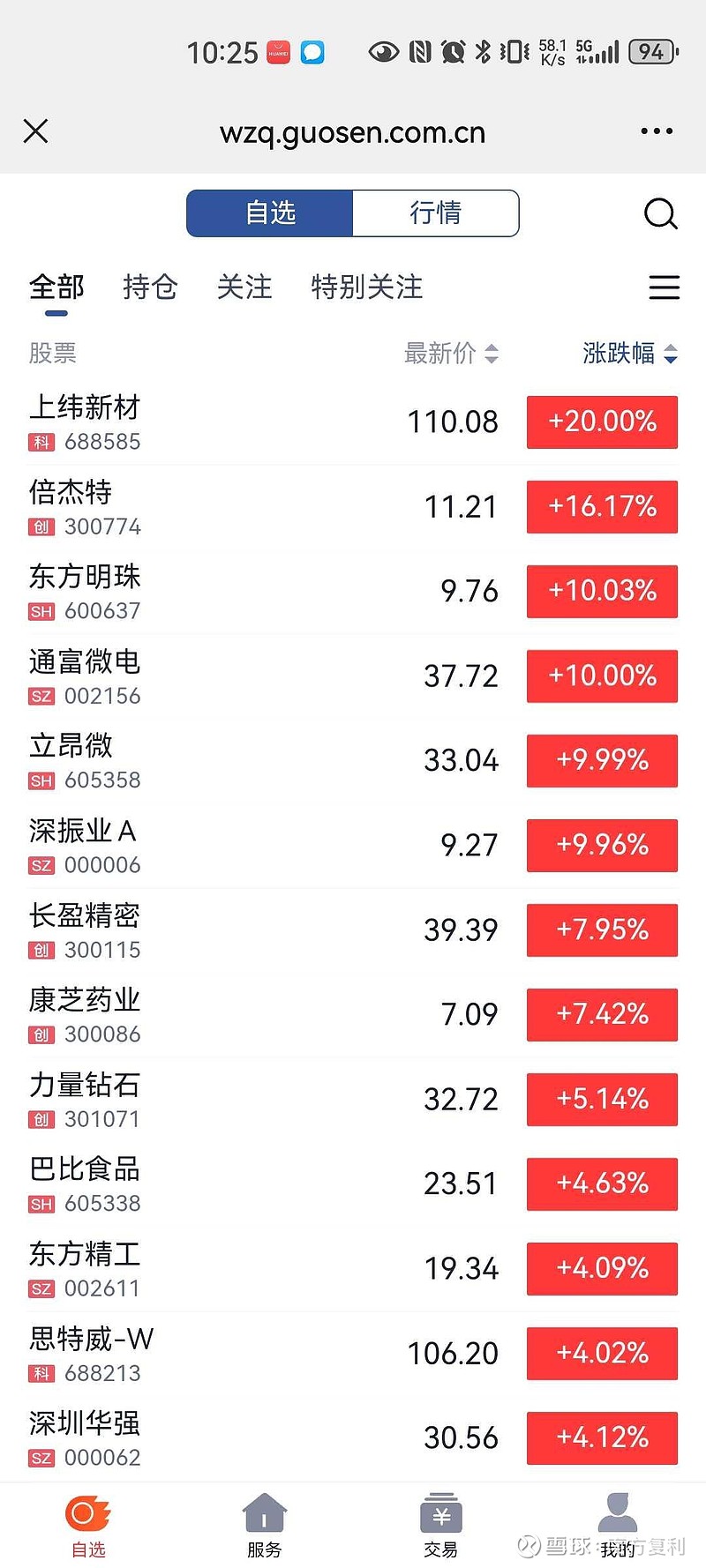
Task: Switch to the 行情 segment
Action: point(435,213)
